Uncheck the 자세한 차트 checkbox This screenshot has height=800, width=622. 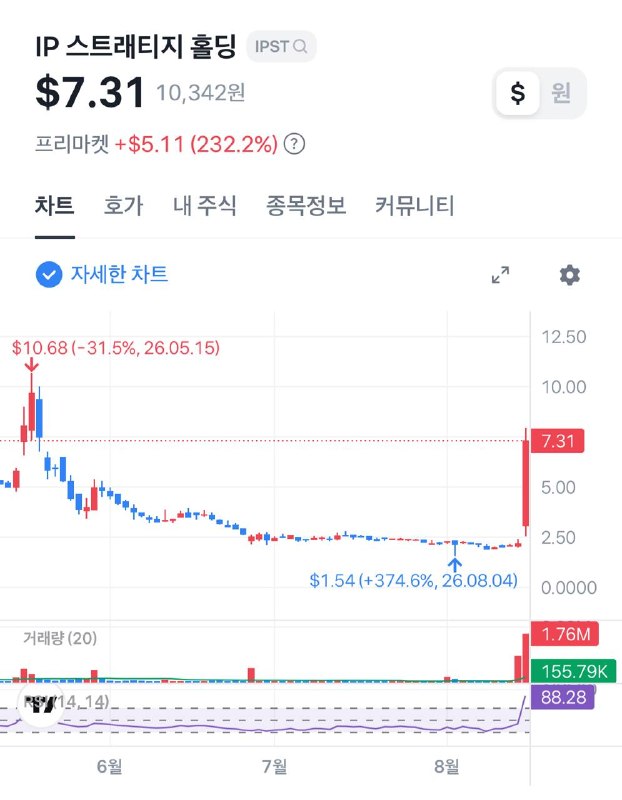[x=49, y=274]
